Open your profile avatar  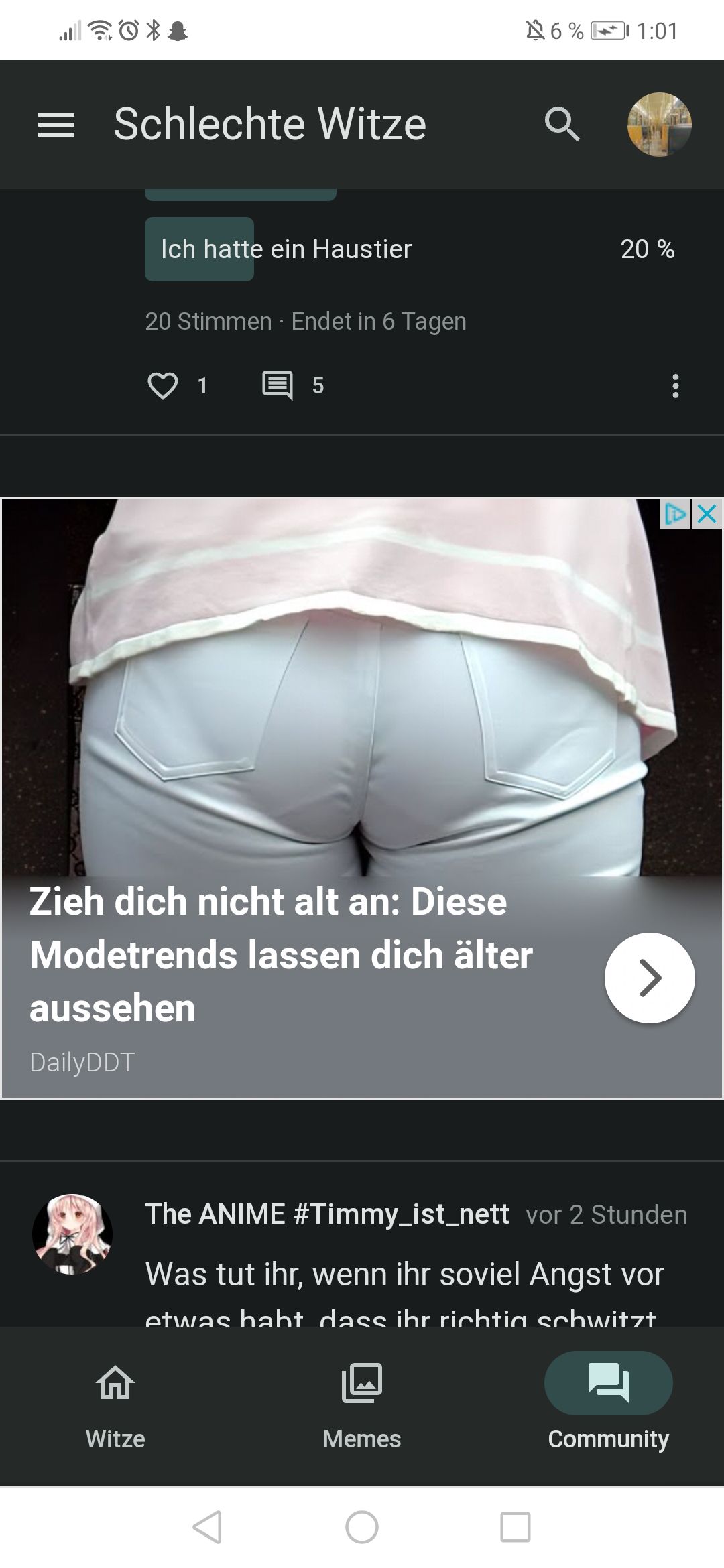pos(659,125)
